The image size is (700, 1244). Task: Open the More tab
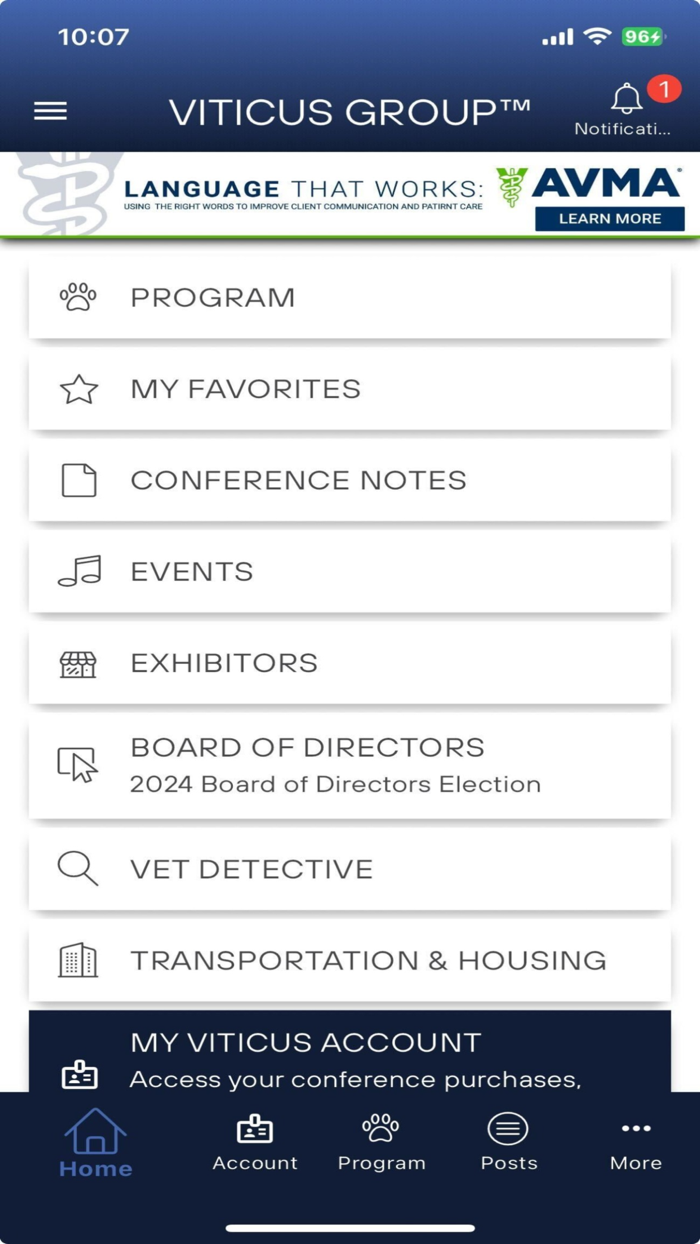pyautogui.click(x=636, y=1143)
